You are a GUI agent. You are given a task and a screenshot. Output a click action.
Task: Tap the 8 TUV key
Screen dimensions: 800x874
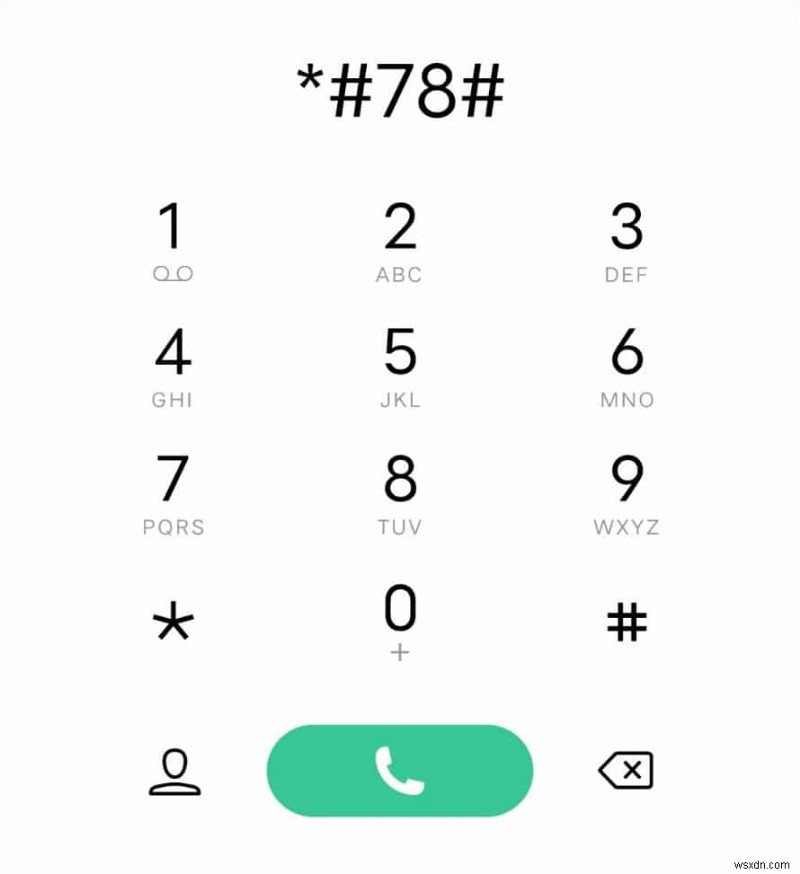(x=400, y=493)
